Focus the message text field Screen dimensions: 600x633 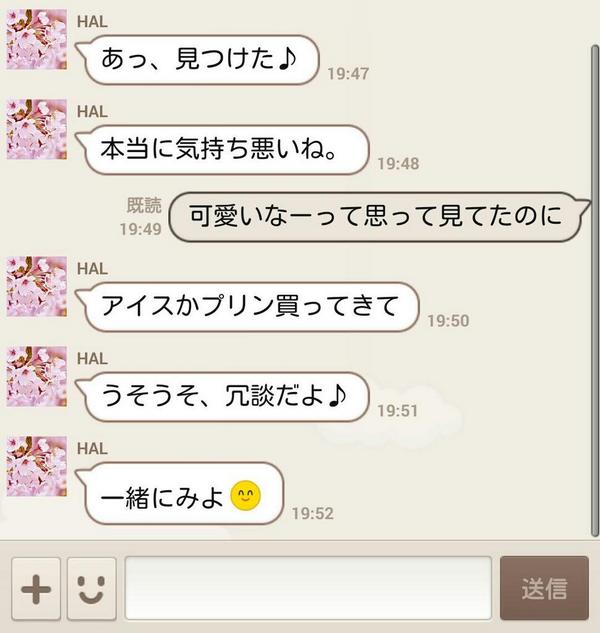click(x=307, y=588)
